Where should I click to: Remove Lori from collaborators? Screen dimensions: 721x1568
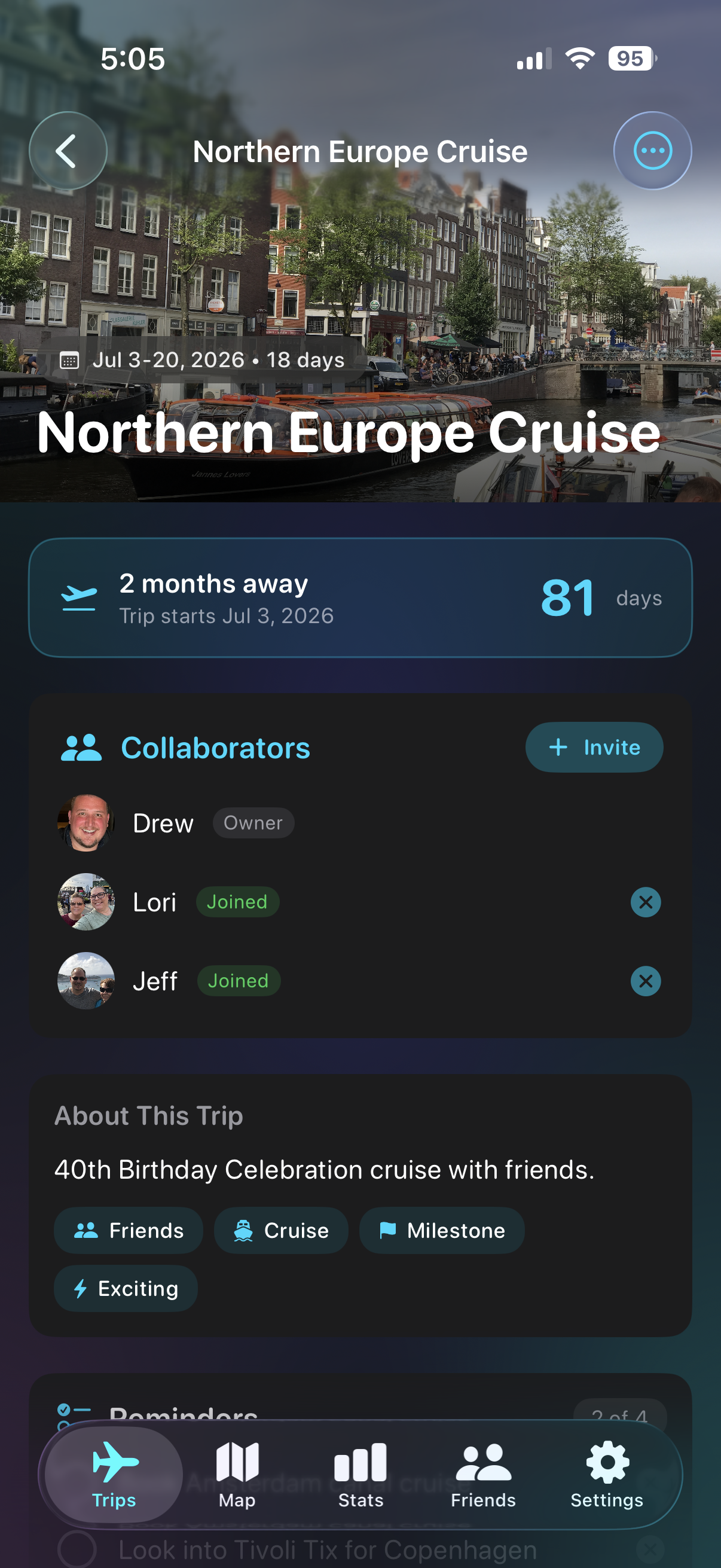coord(646,901)
